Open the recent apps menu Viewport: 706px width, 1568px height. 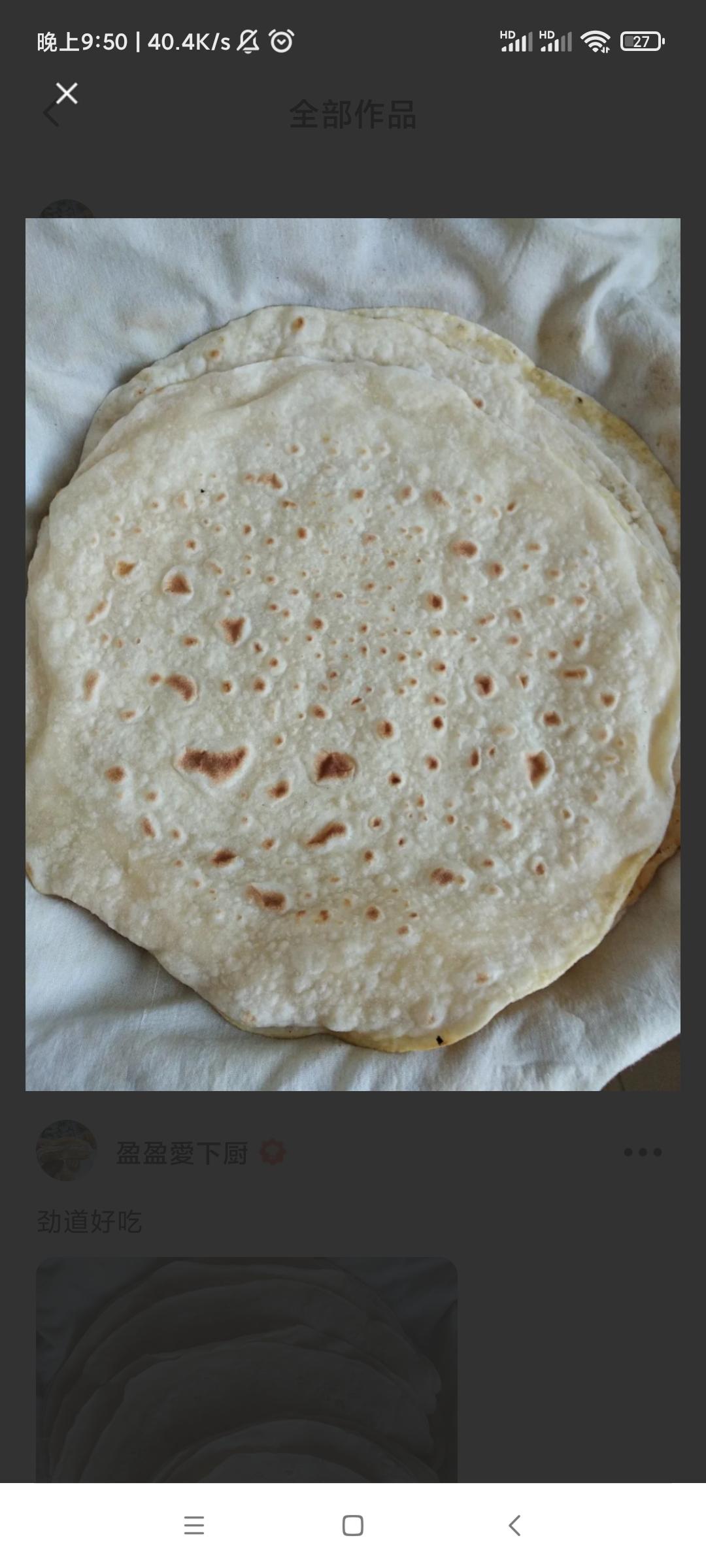(194, 1526)
